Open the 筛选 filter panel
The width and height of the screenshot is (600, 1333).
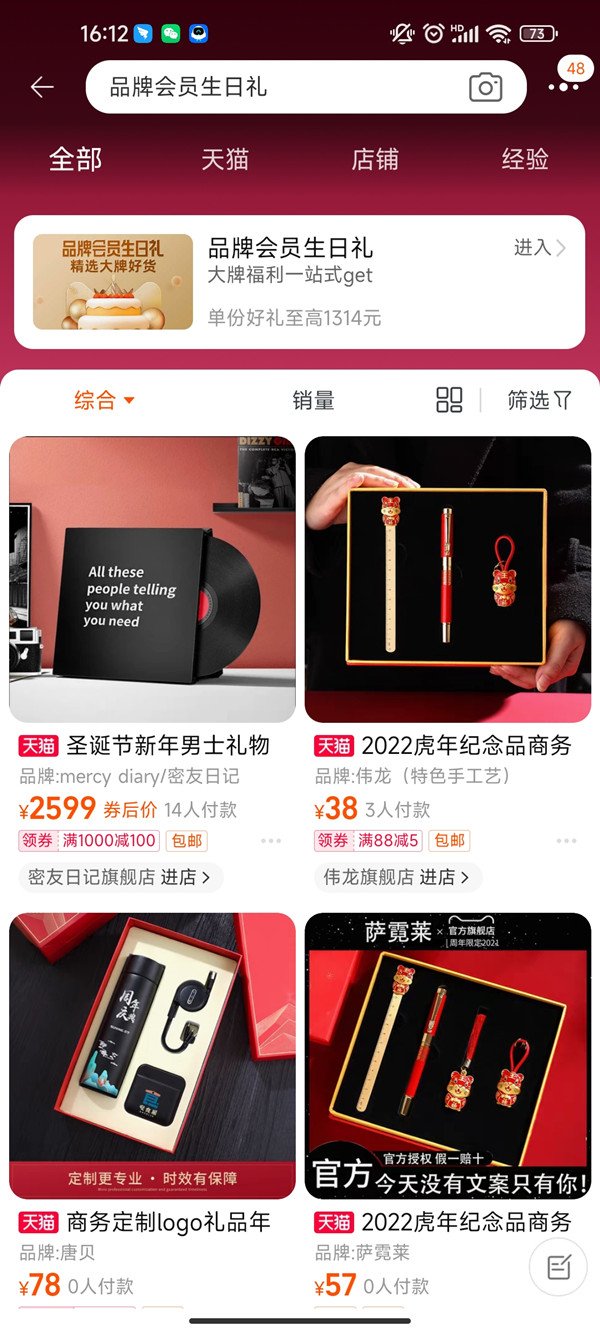(539, 401)
